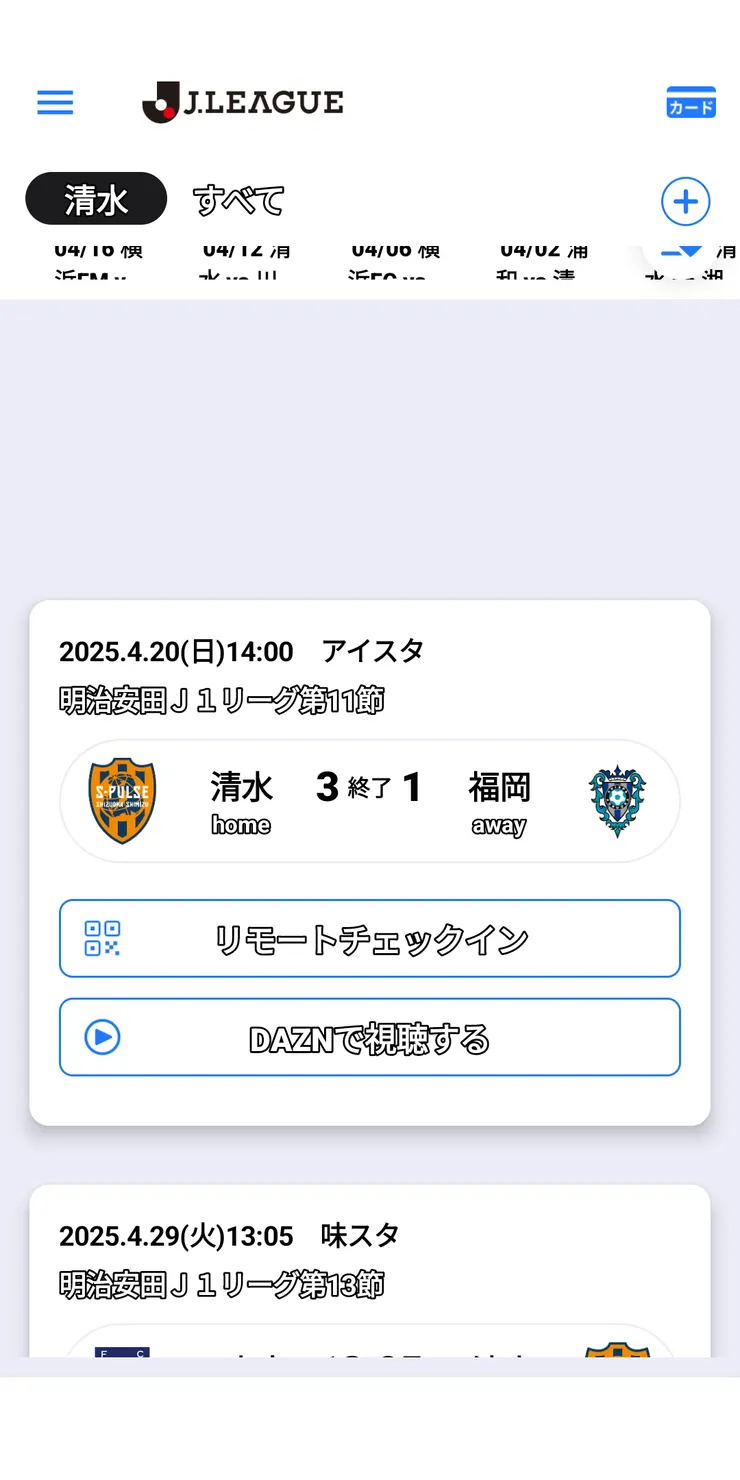Tap the リモートチェックイン button

pos(370,938)
